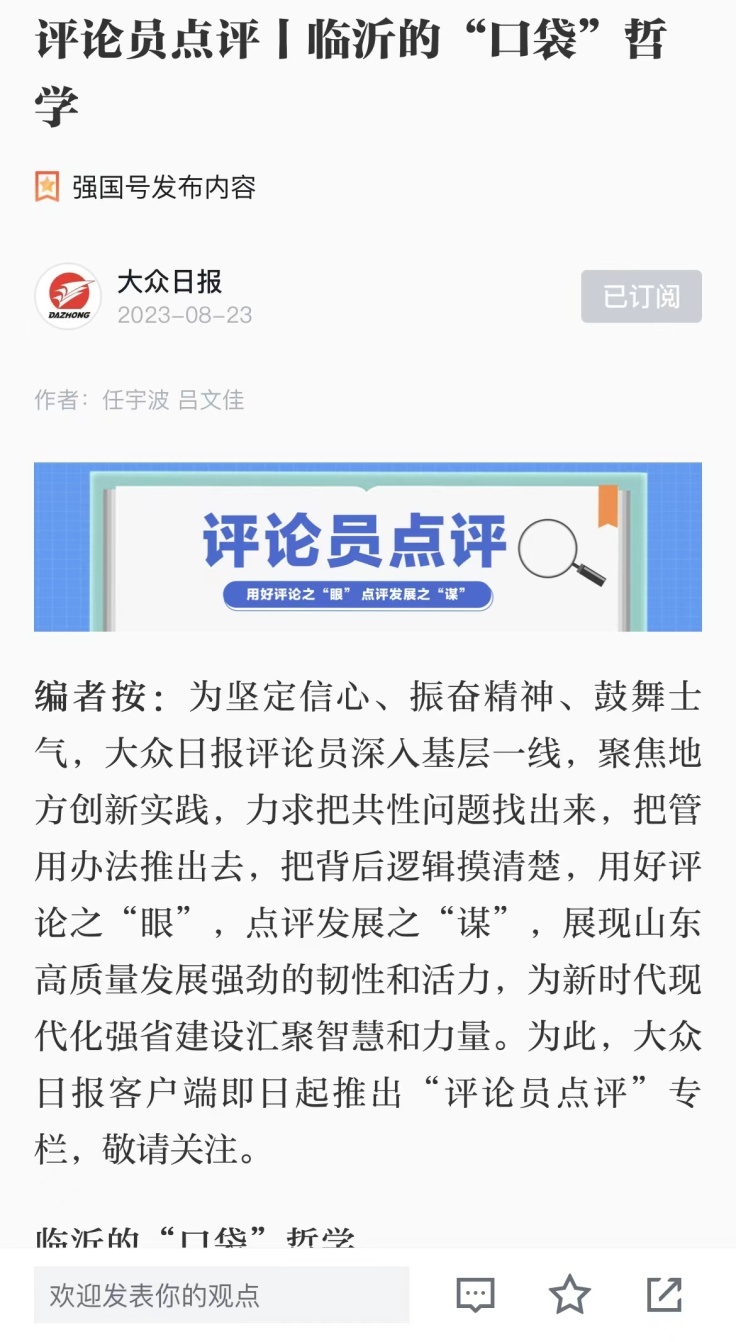Open the comments speech bubble icon
Viewport: 736px width, 1342px height.
(x=475, y=1295)
